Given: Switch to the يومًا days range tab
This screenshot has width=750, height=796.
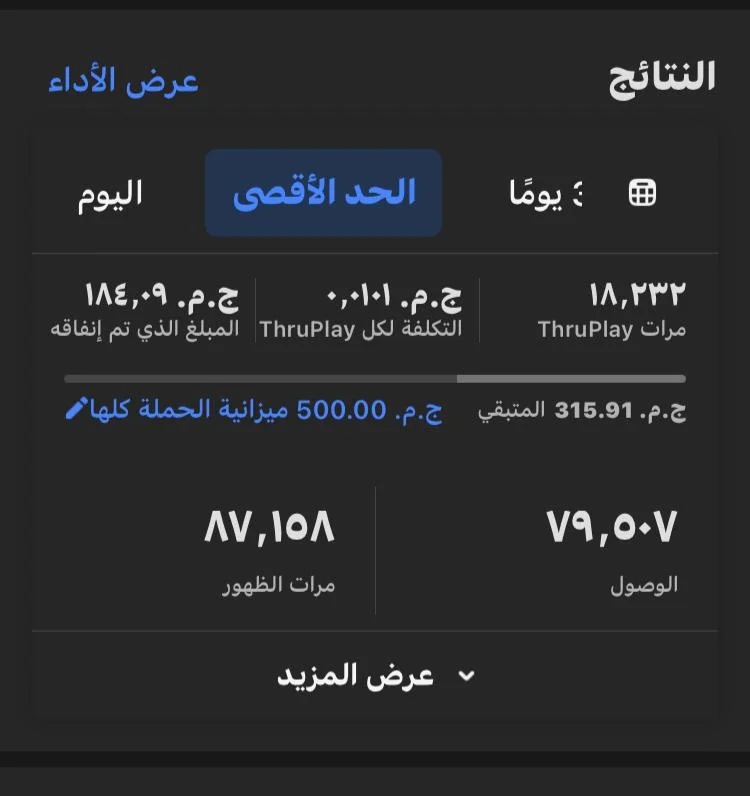Looking at the screenshot, I should (545, 194).
